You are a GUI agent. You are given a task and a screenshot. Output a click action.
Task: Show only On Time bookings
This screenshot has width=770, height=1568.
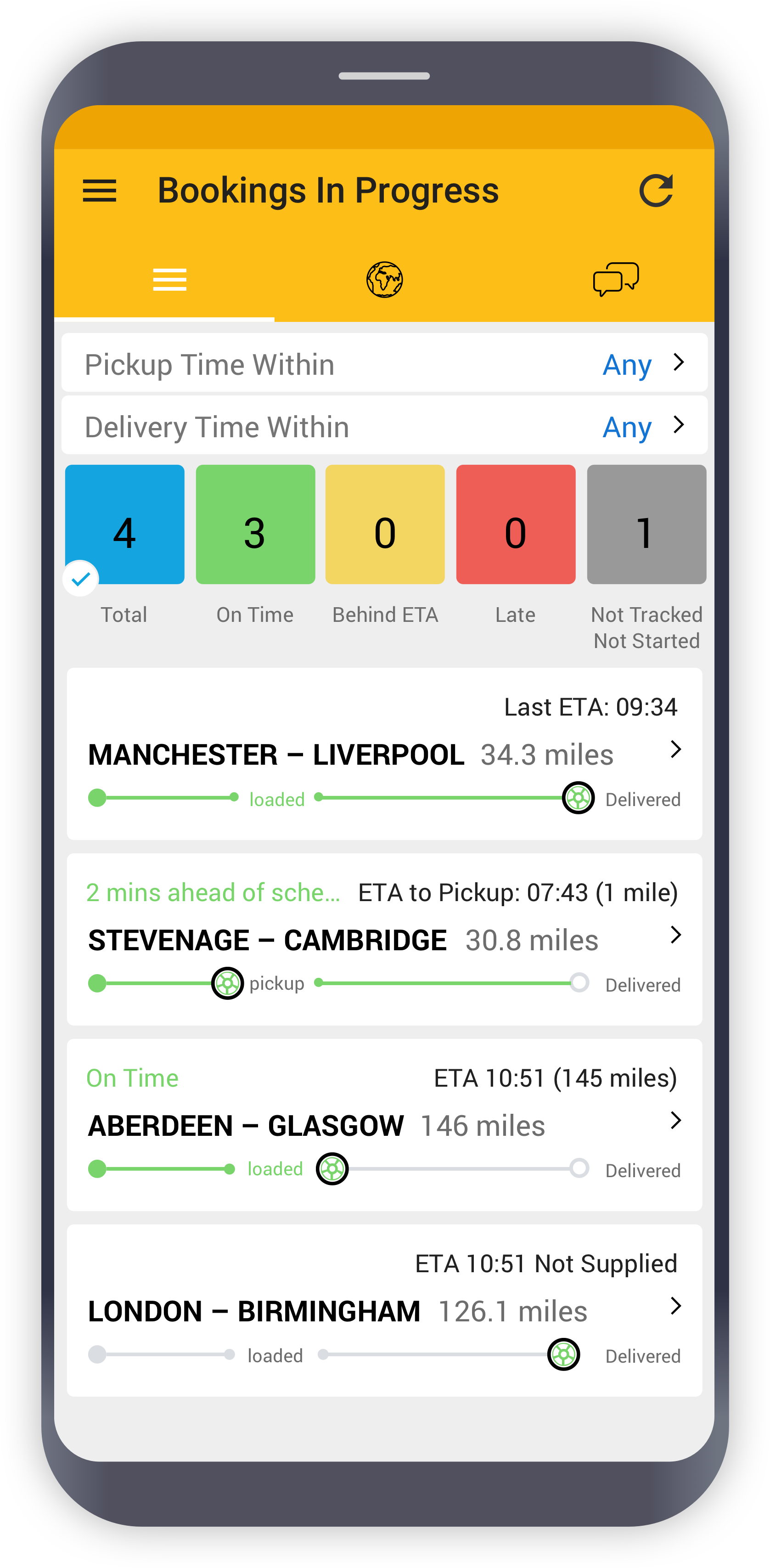(x=255, y=525)
